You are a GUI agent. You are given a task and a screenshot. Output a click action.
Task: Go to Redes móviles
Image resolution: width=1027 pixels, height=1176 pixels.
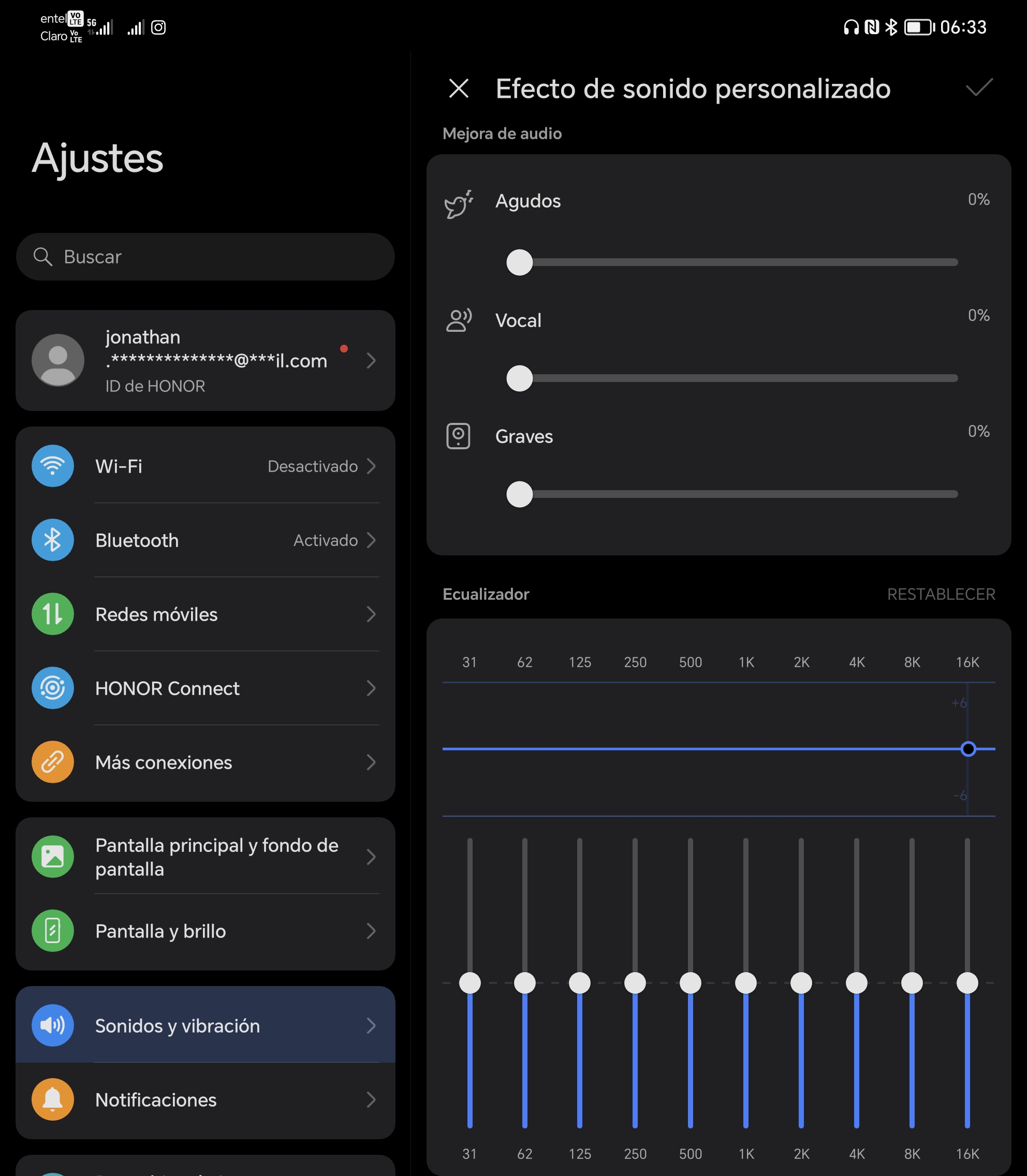205,614
